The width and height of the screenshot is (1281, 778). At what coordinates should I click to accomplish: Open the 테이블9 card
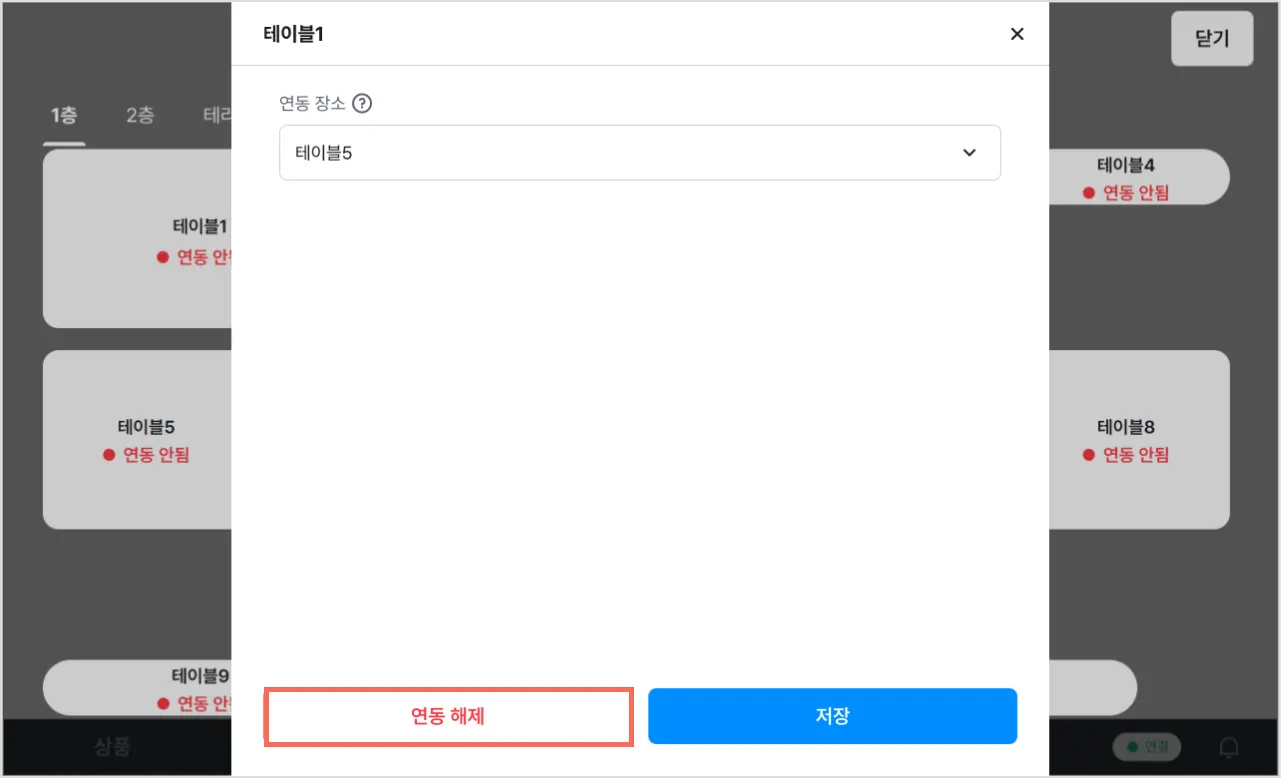(x=137, y=688)
